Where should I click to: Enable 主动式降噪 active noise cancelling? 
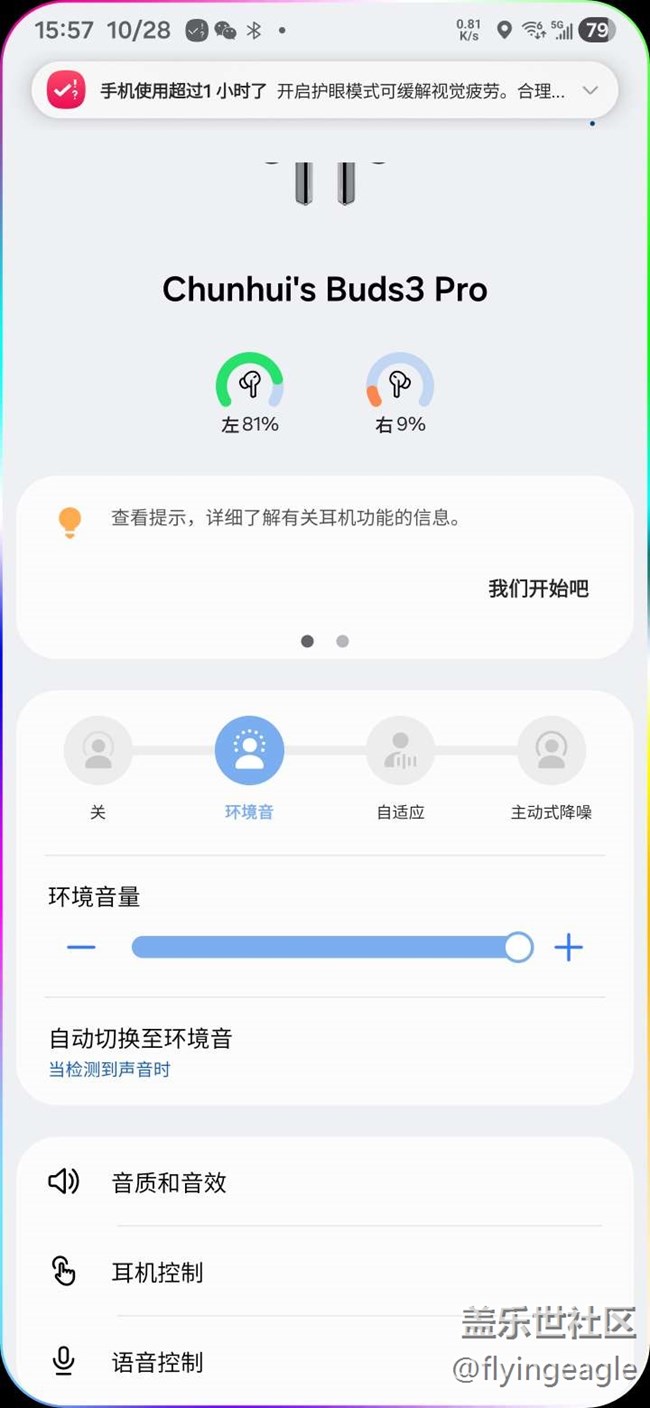click(x=551, y=751)
